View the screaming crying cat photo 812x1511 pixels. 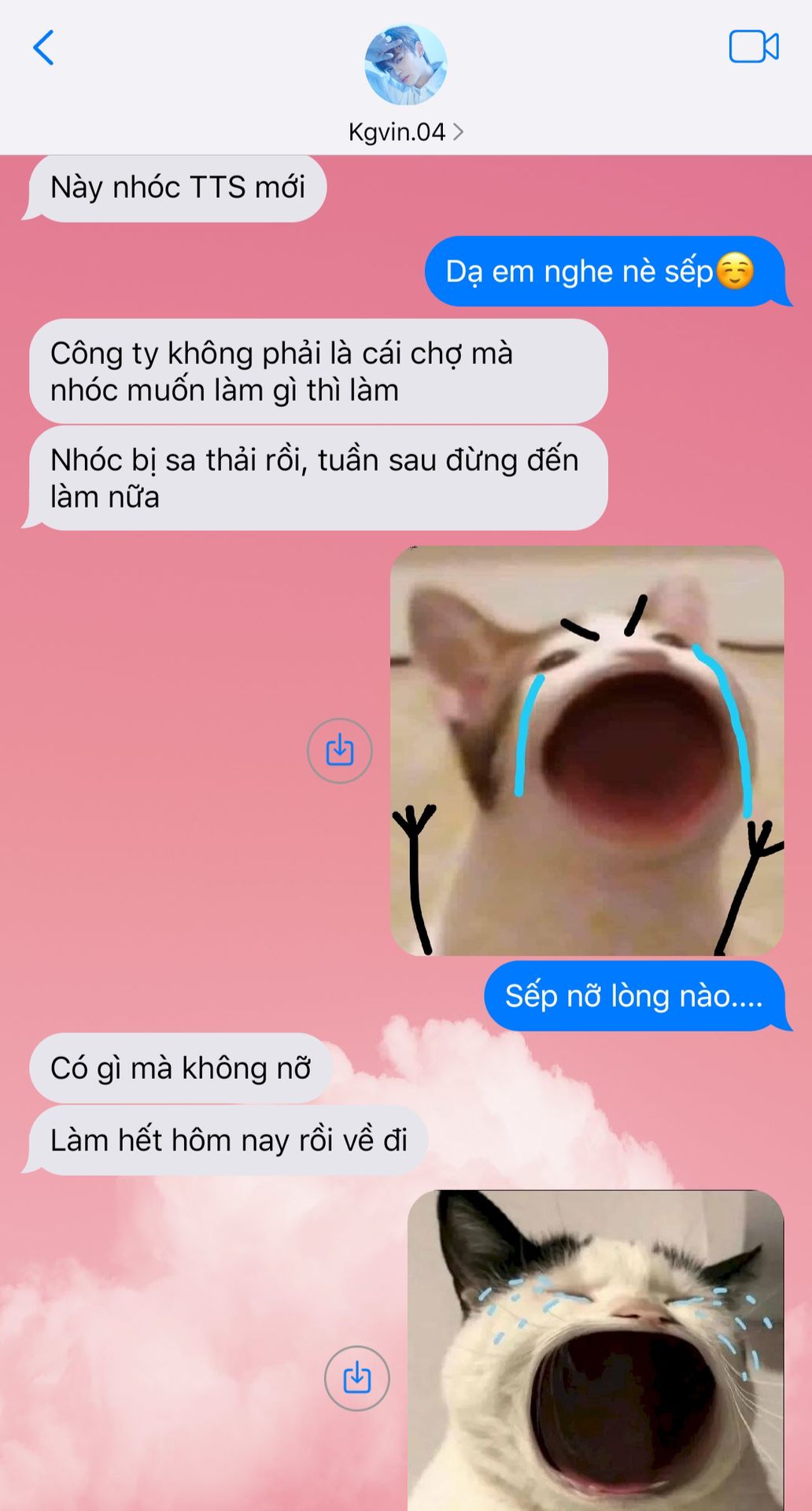[x=596, y=1350]
